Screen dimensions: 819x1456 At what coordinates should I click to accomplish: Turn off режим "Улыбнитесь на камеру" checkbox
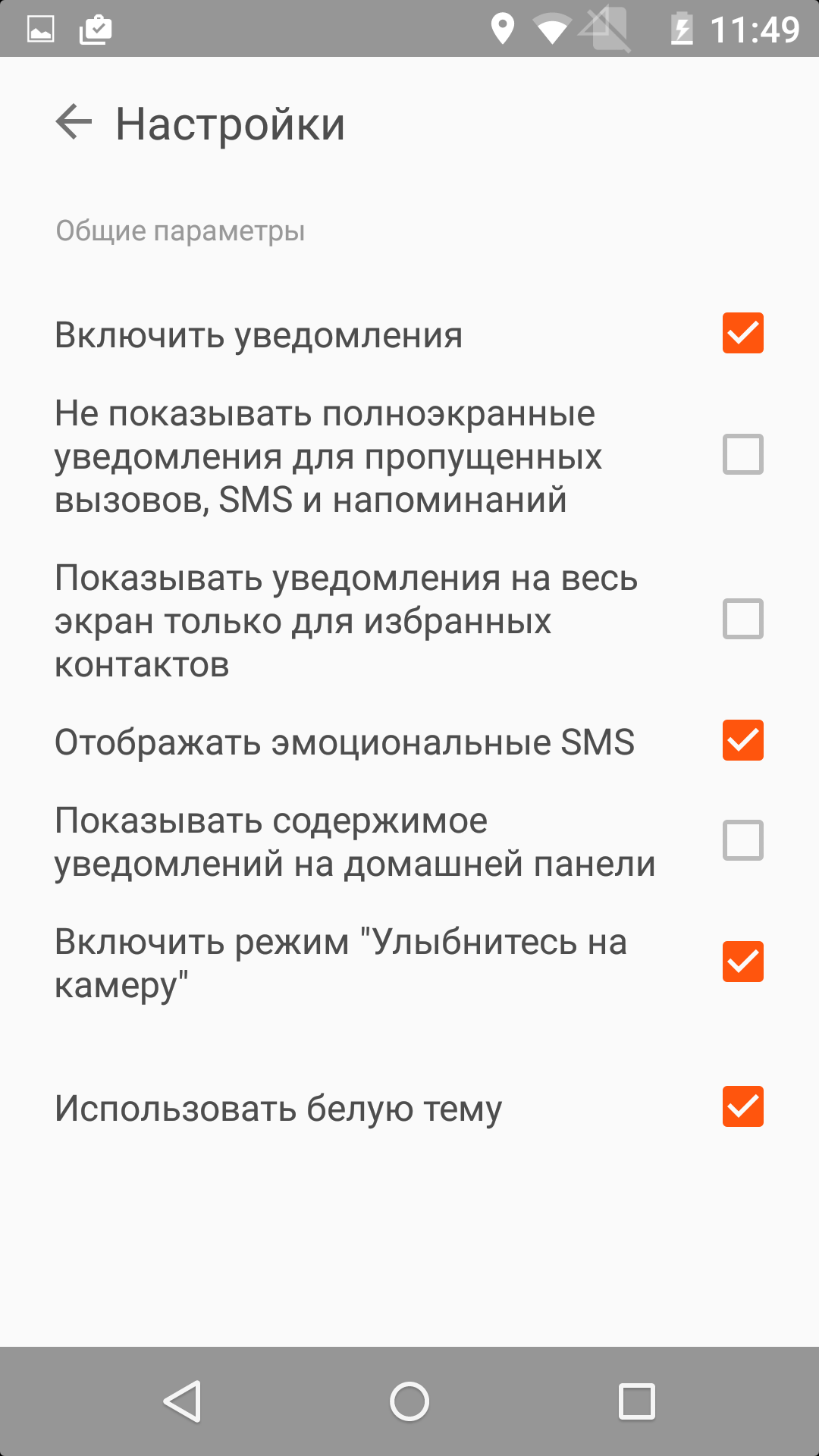742,962
